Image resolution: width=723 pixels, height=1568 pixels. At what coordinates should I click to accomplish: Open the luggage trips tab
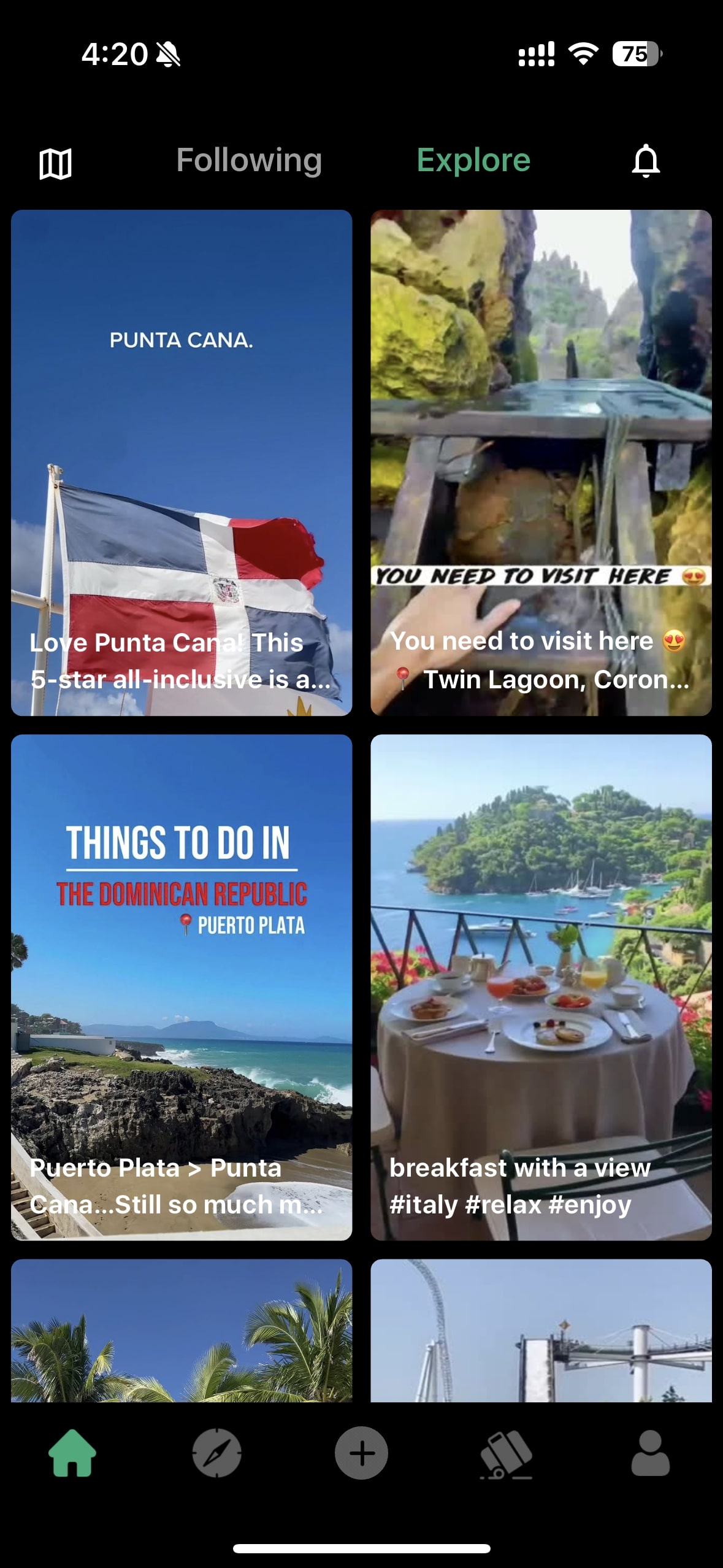(506, 1454)
